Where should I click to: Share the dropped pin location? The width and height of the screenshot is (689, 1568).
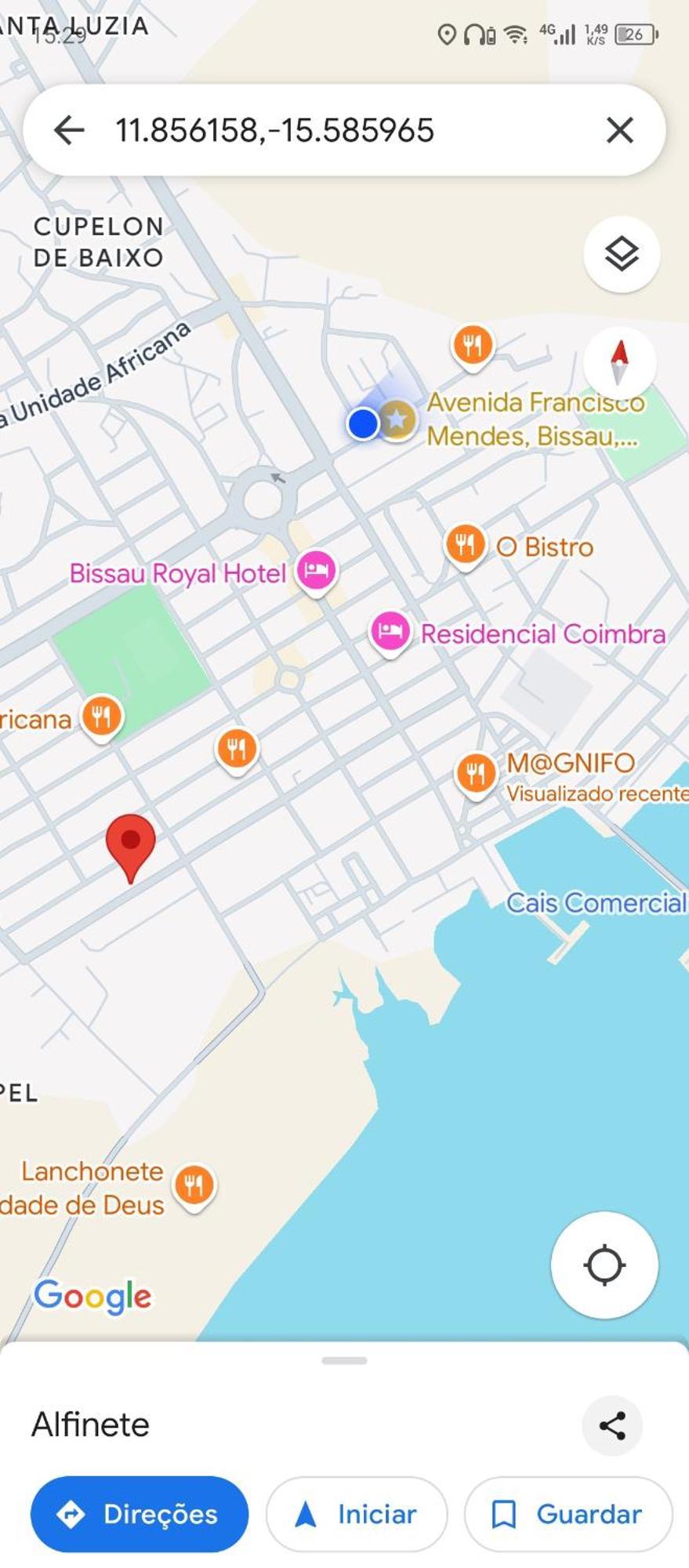[611, 1425]
